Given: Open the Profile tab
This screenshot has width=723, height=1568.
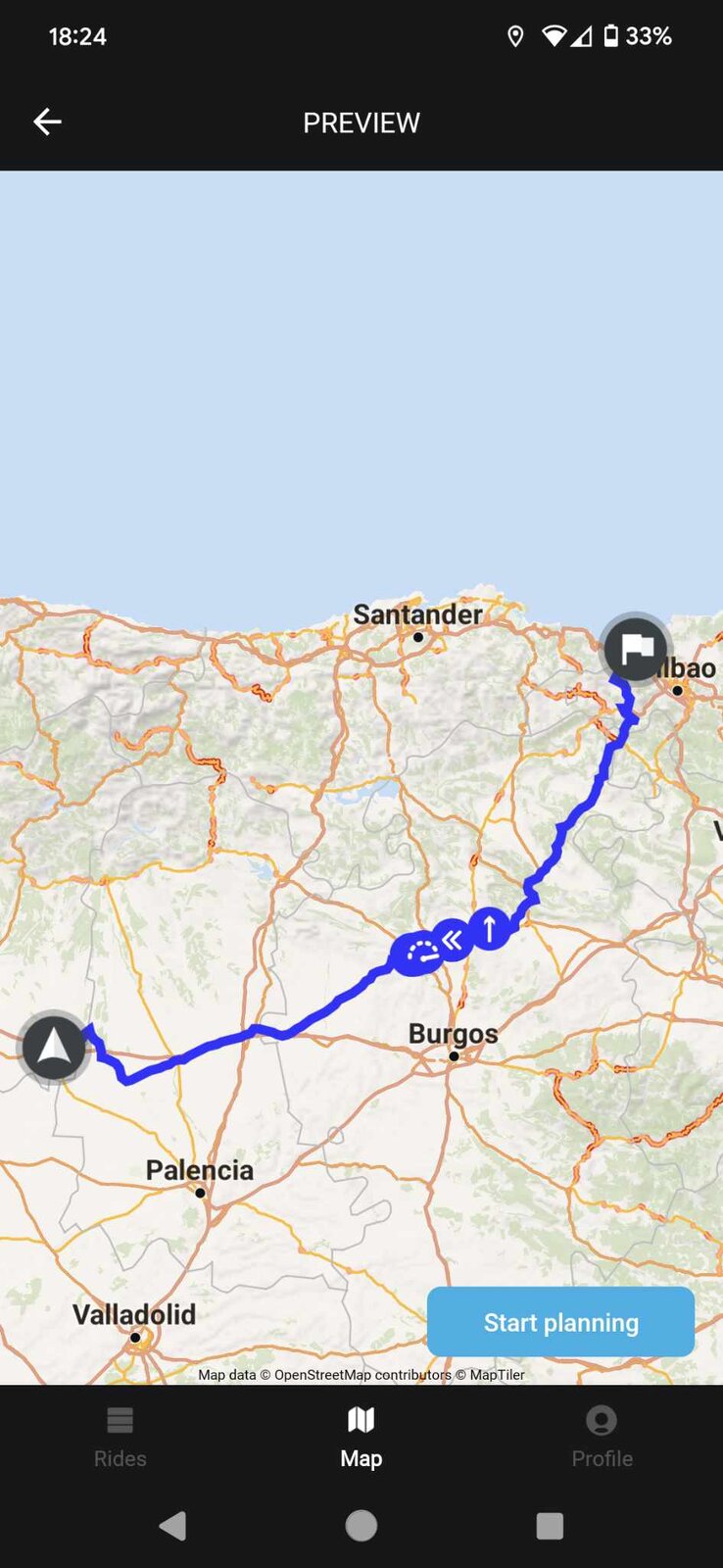Looking at the screenshot, I should pos(602,1437).
